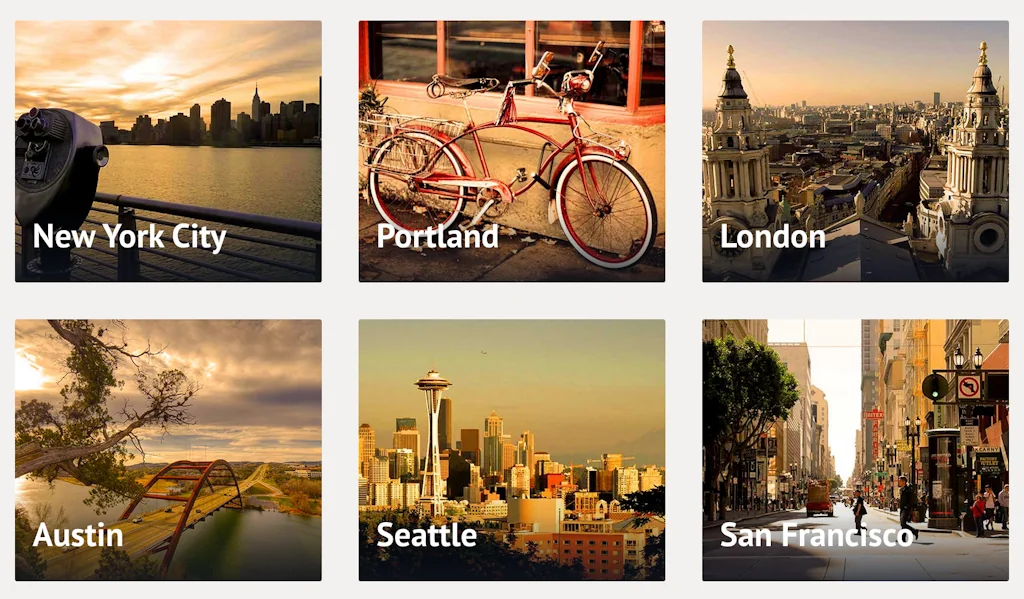Open the San Francisco card

pos(855,449)
